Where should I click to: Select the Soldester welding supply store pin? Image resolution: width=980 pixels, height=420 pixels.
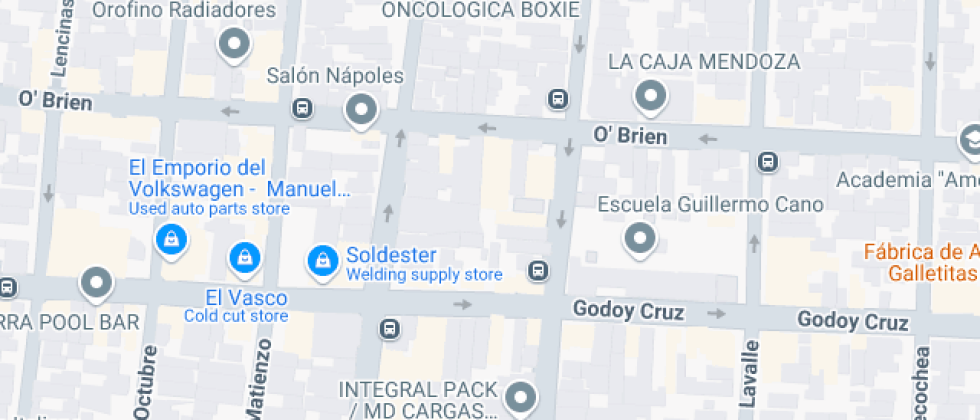322,262
